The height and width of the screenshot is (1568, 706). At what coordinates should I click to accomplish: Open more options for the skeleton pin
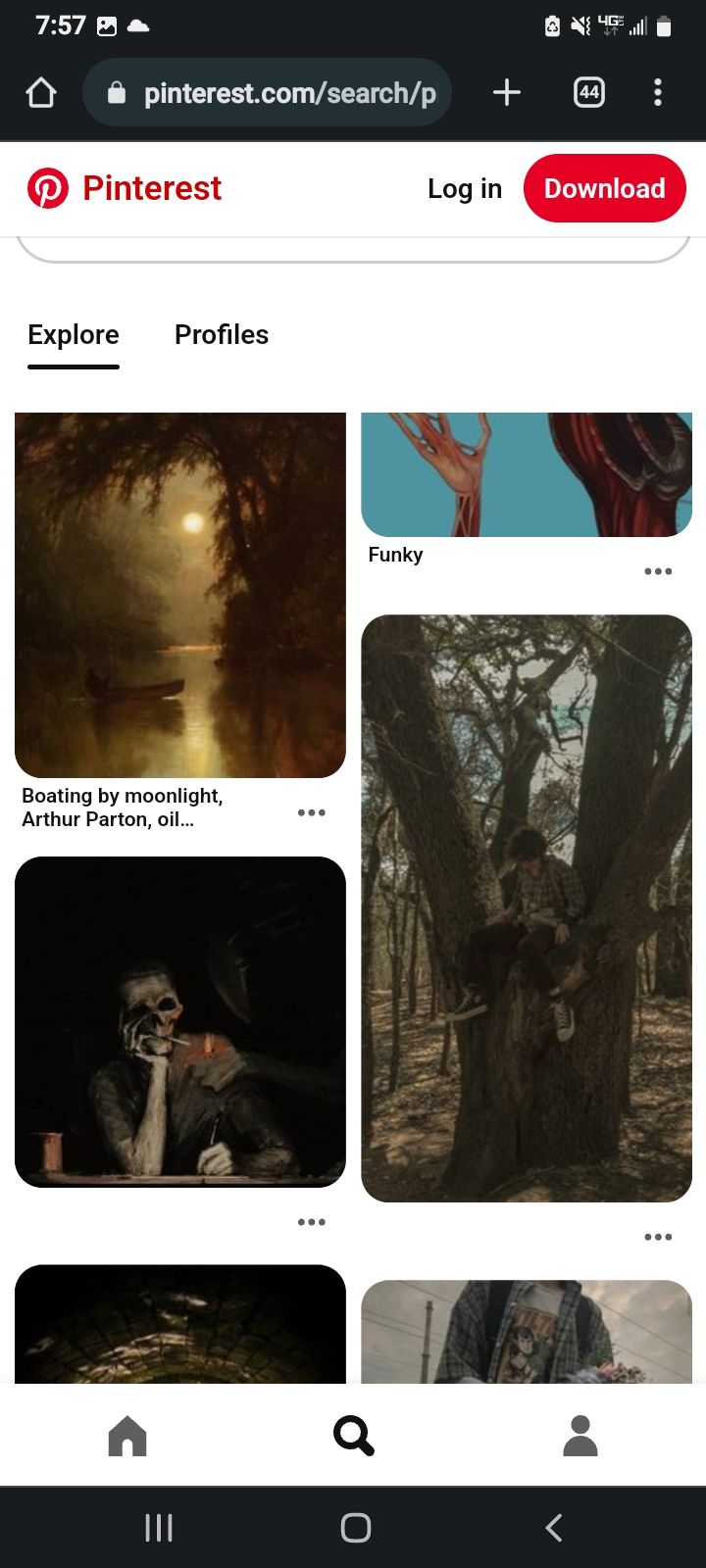pyautogui.click(x=311, y=1222)
